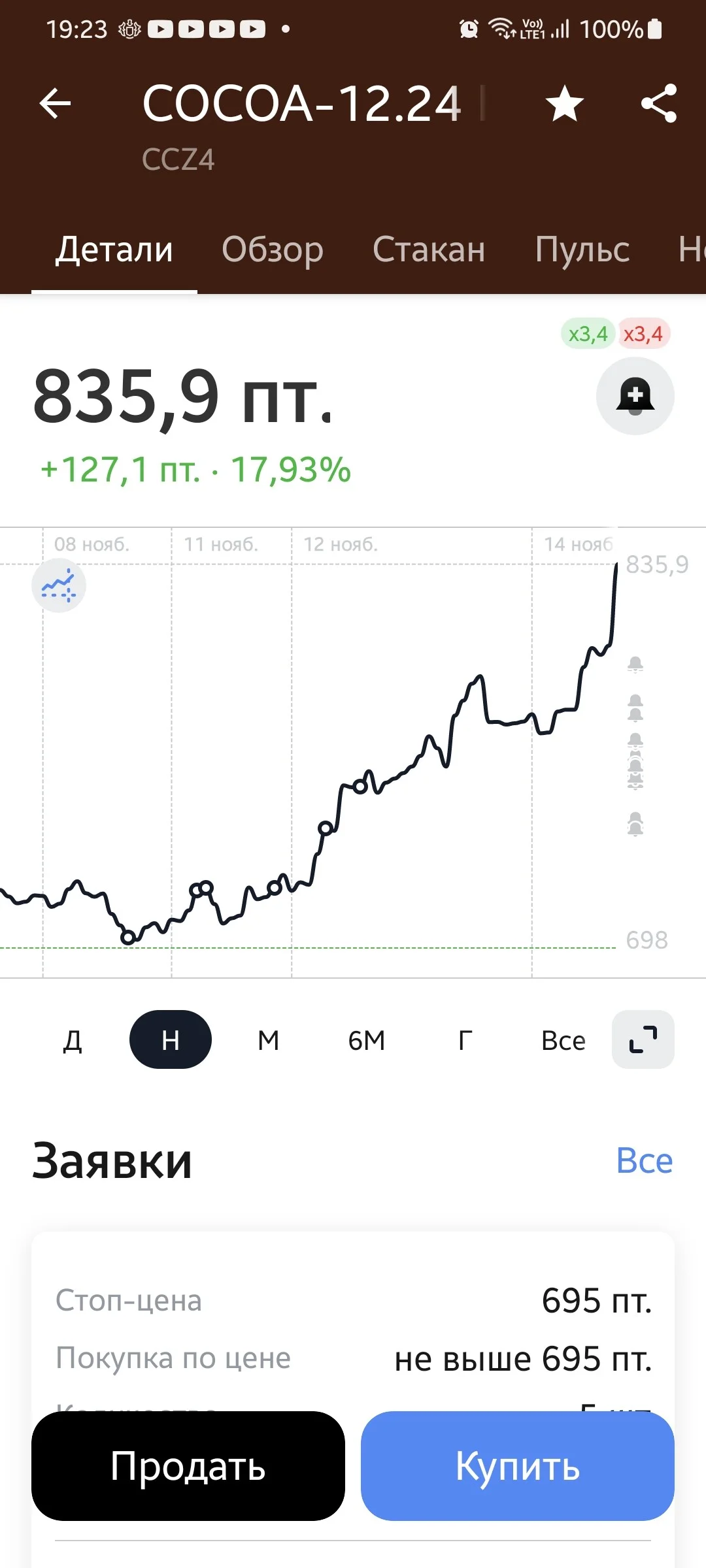Viewport: 706px width, 1568px height.
Task: Select the Н week chart period
Action: 171,1039
